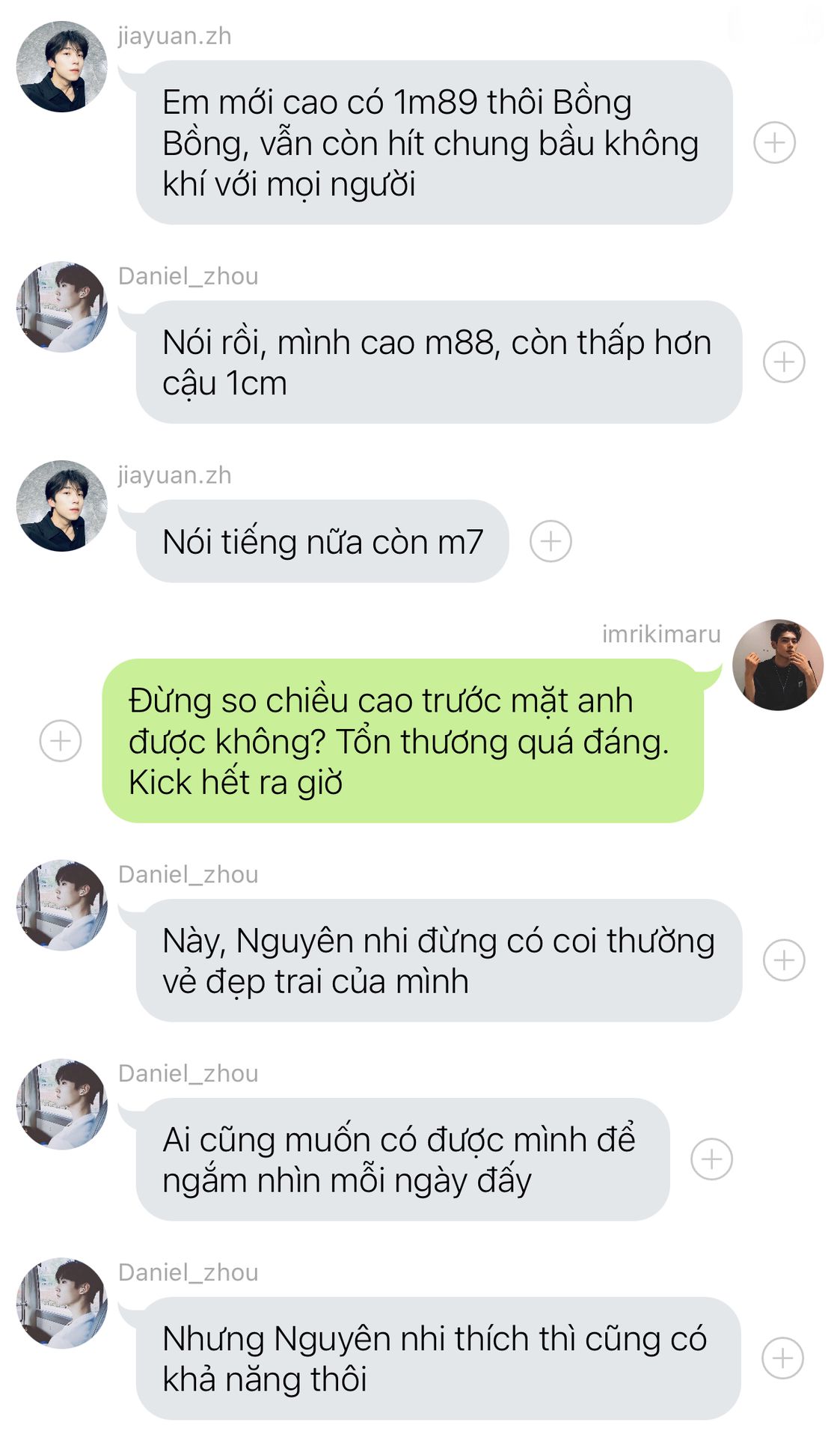The width and height of the screenshot is (840, 1437).
Task: Open Daniel_zhou avatar beside 'Nói rồi, mình cao m88'
Action: (x=61, y=307)
